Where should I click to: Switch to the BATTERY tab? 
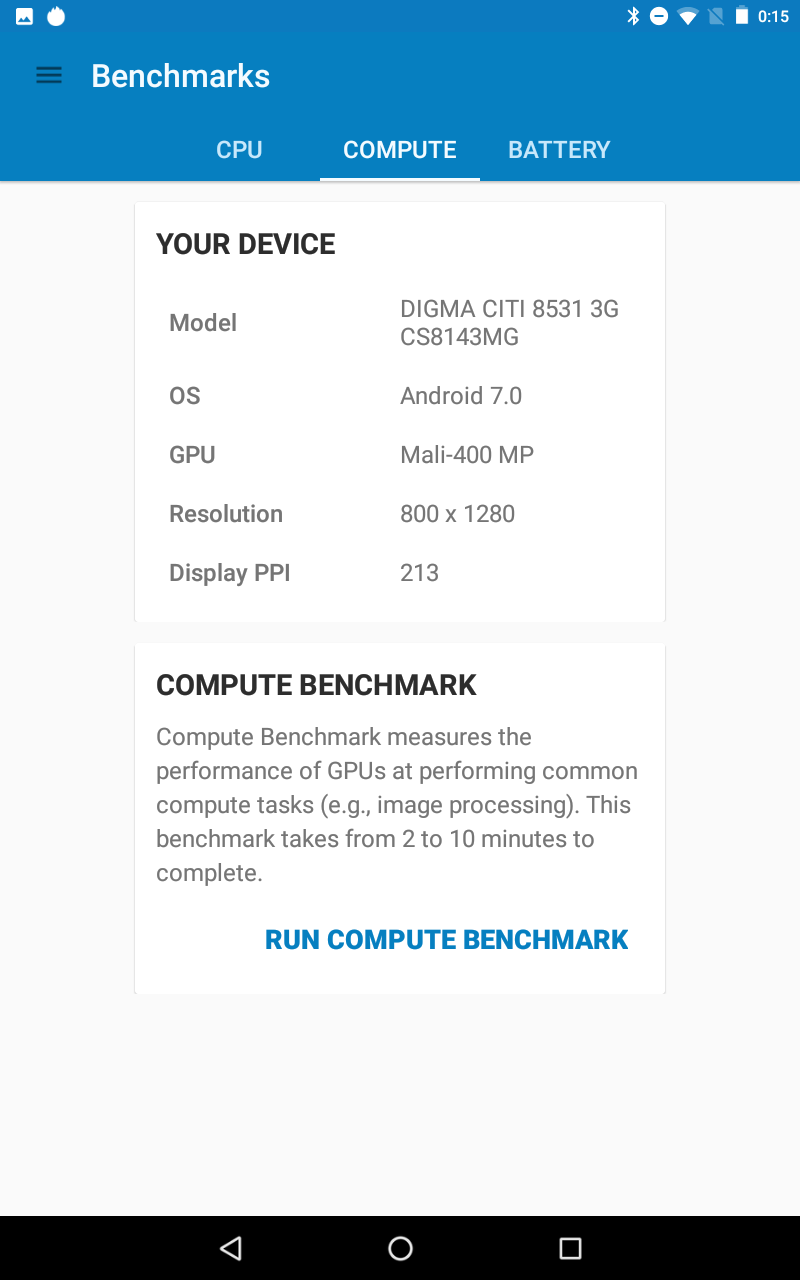[559, 150]
